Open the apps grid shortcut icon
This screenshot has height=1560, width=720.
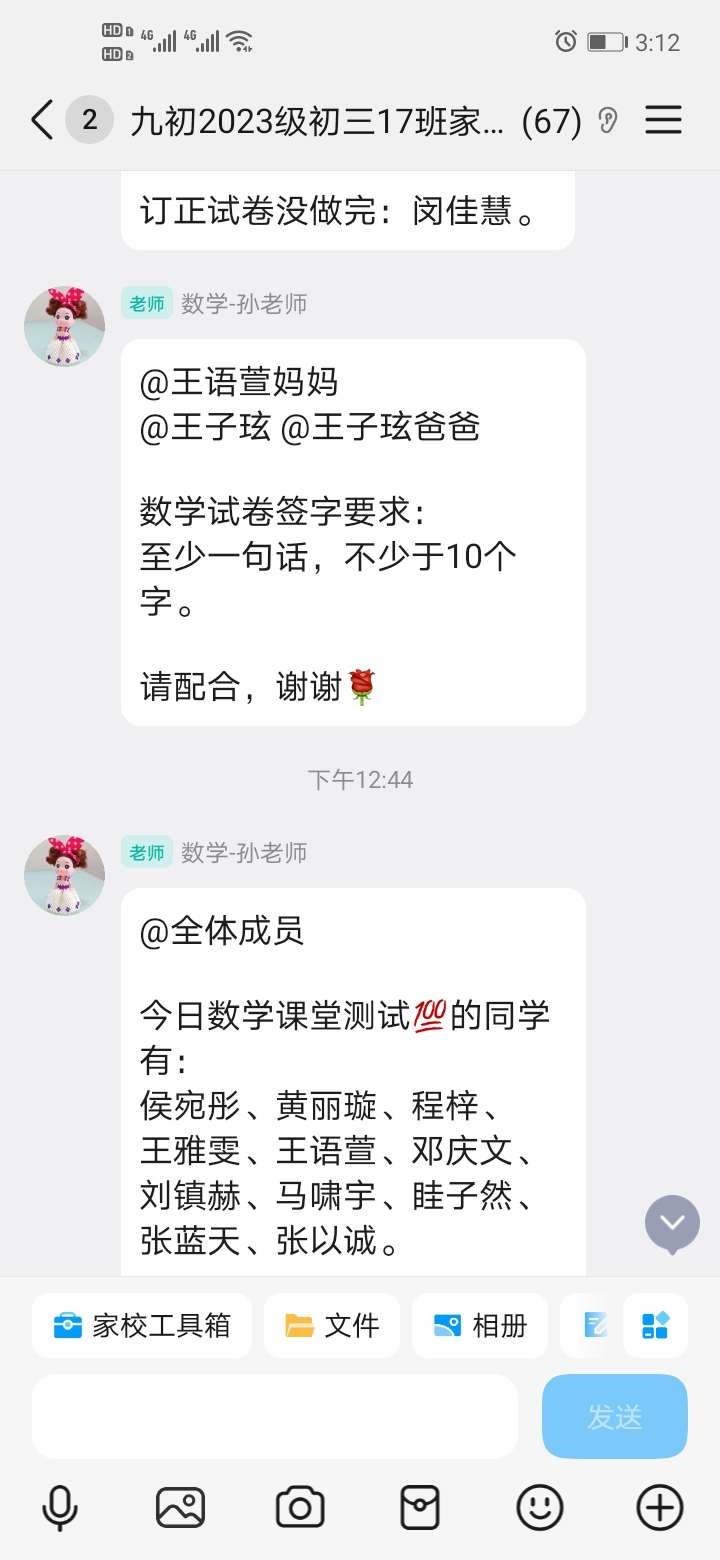655,1326
